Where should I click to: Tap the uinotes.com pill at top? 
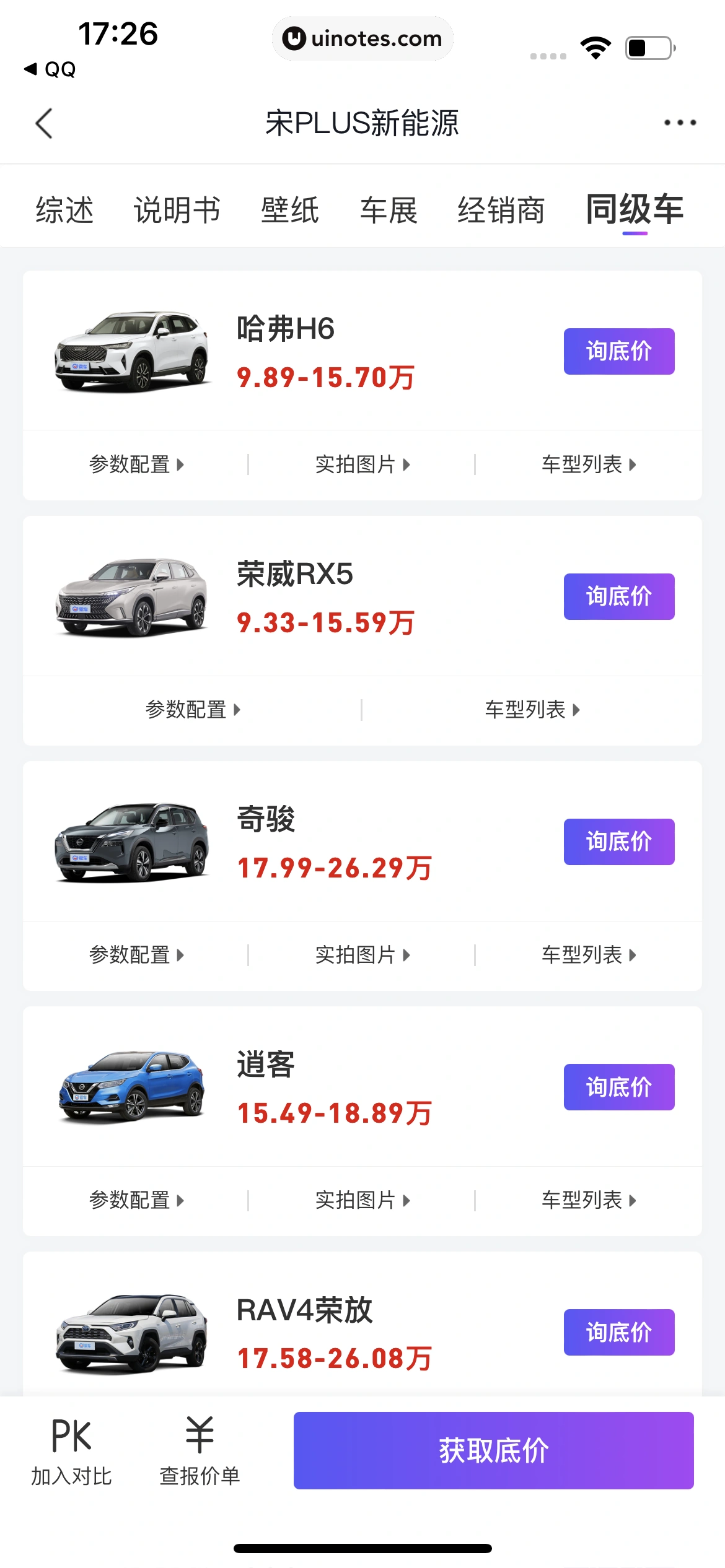coord(362,38)
